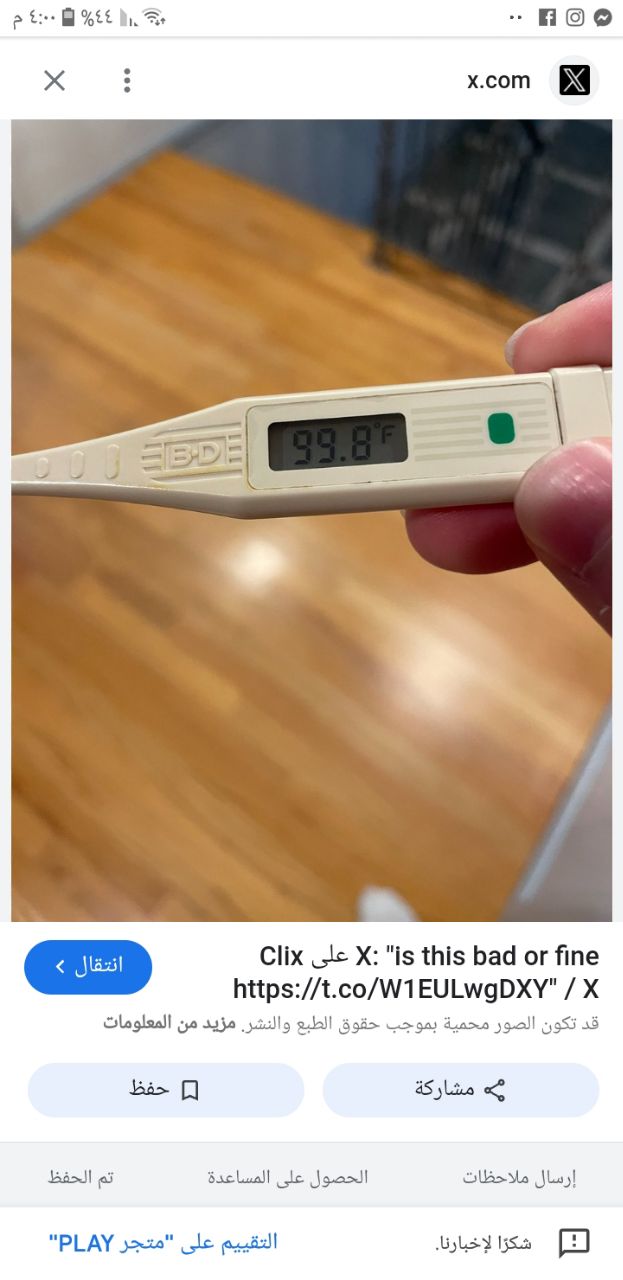This screenshot has height=1280, width=623.
Task: Open the three-dot overflow menu
Action: pos(127,81)
